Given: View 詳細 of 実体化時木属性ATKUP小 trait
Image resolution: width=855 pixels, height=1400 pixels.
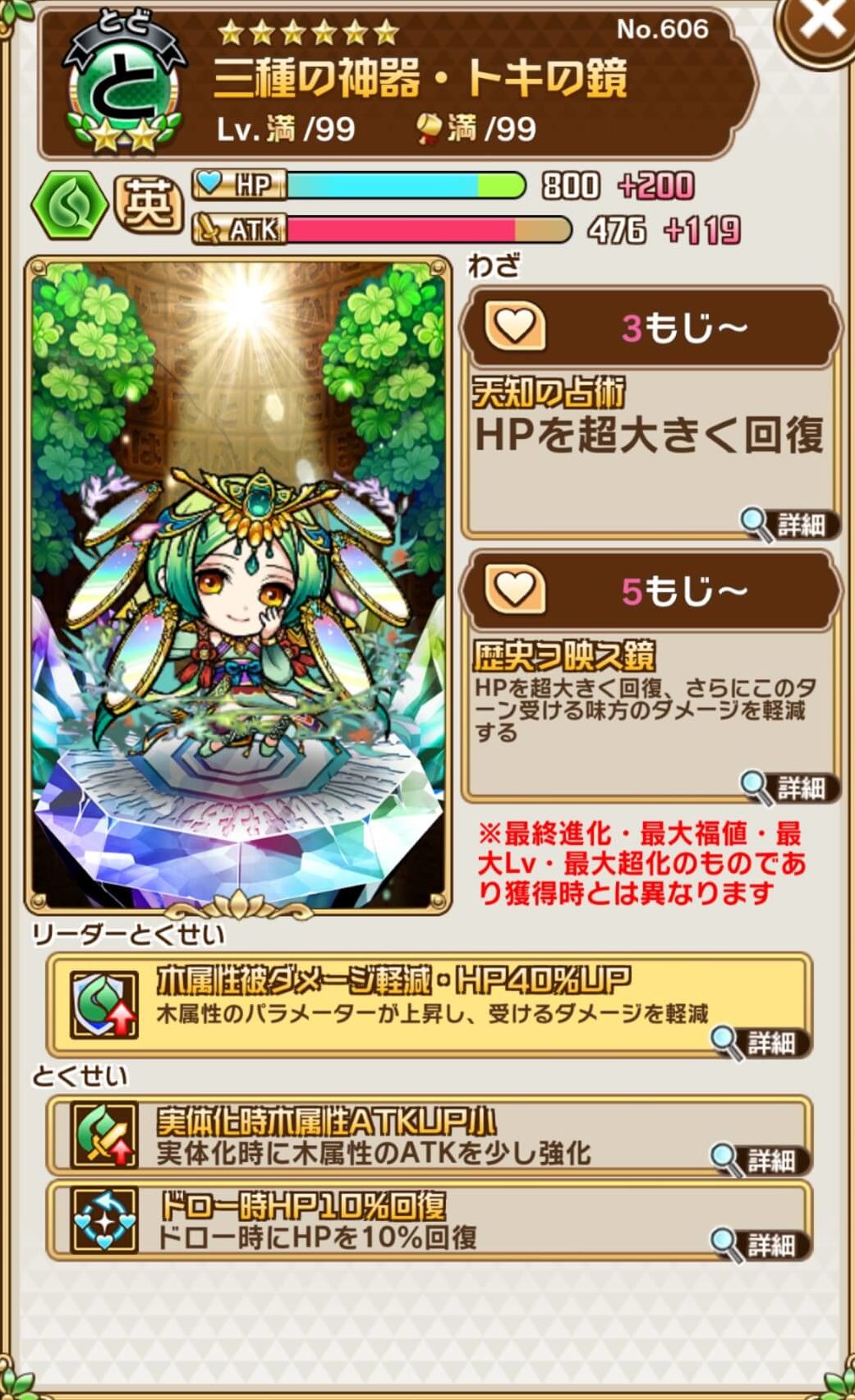Looking at the screenshot, I should point(761,1160).
